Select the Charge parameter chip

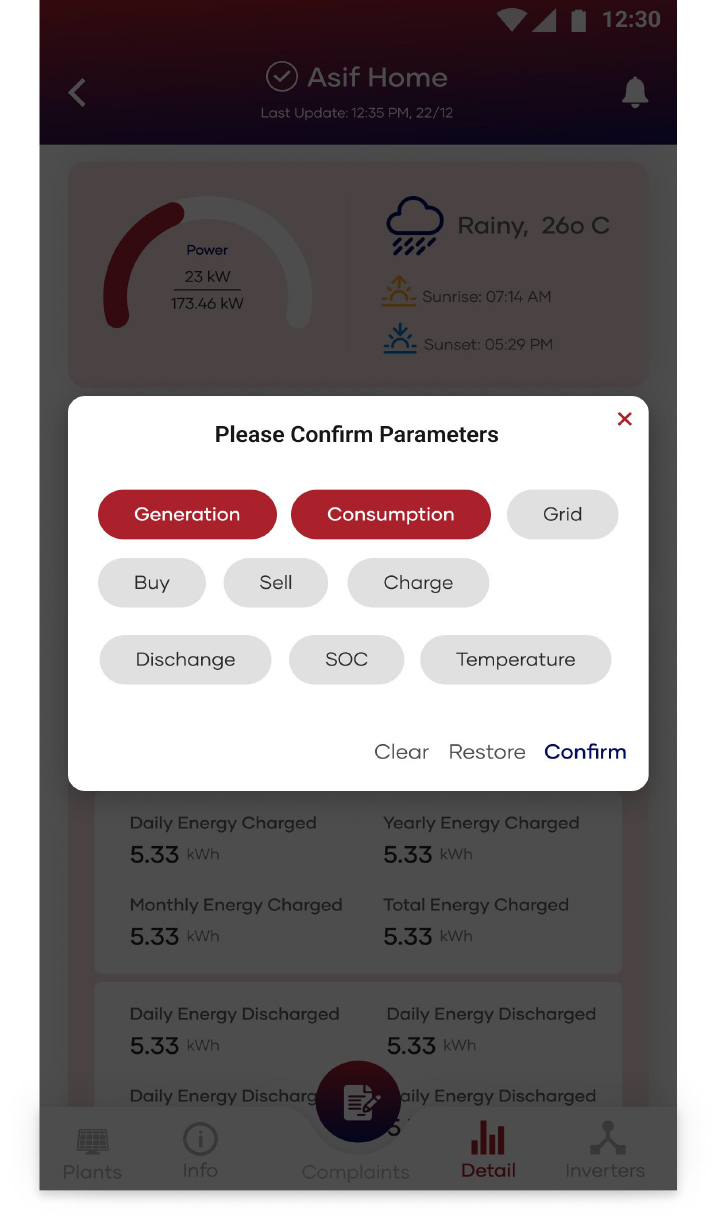[418, 583]
